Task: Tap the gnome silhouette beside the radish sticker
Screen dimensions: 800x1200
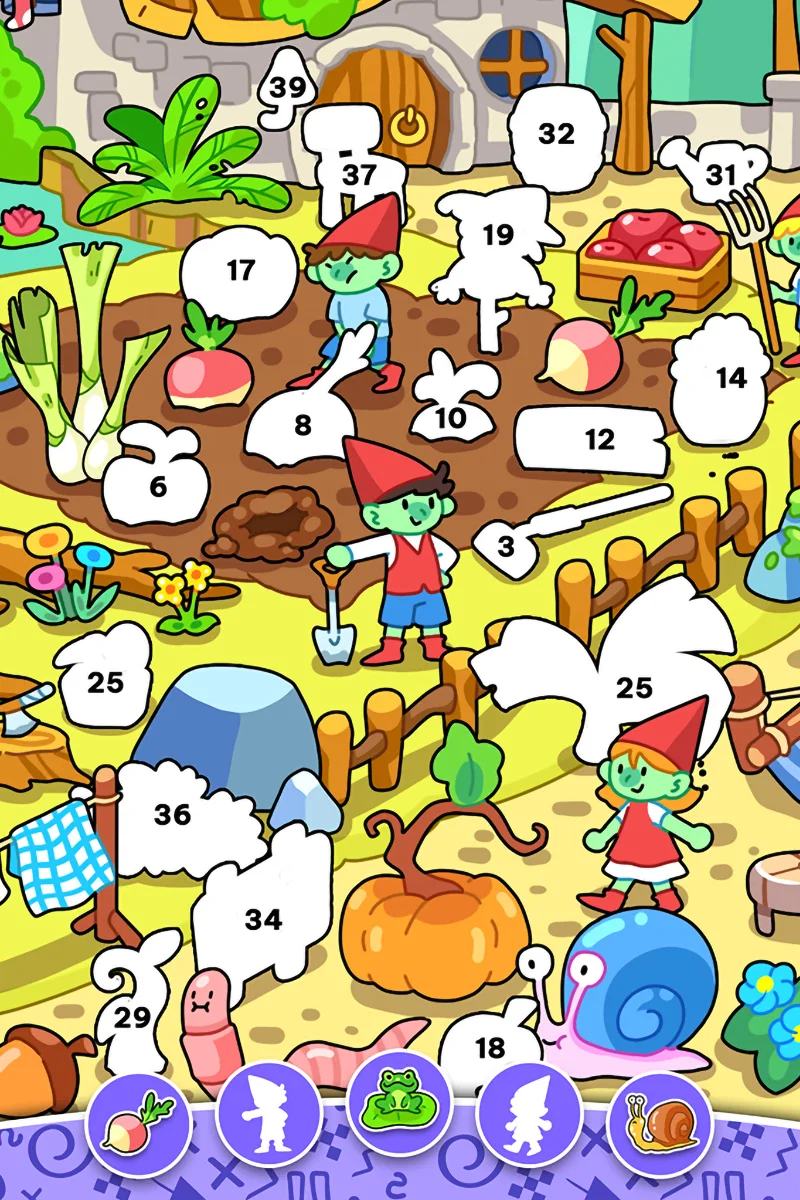Action: pos(268,1124)
